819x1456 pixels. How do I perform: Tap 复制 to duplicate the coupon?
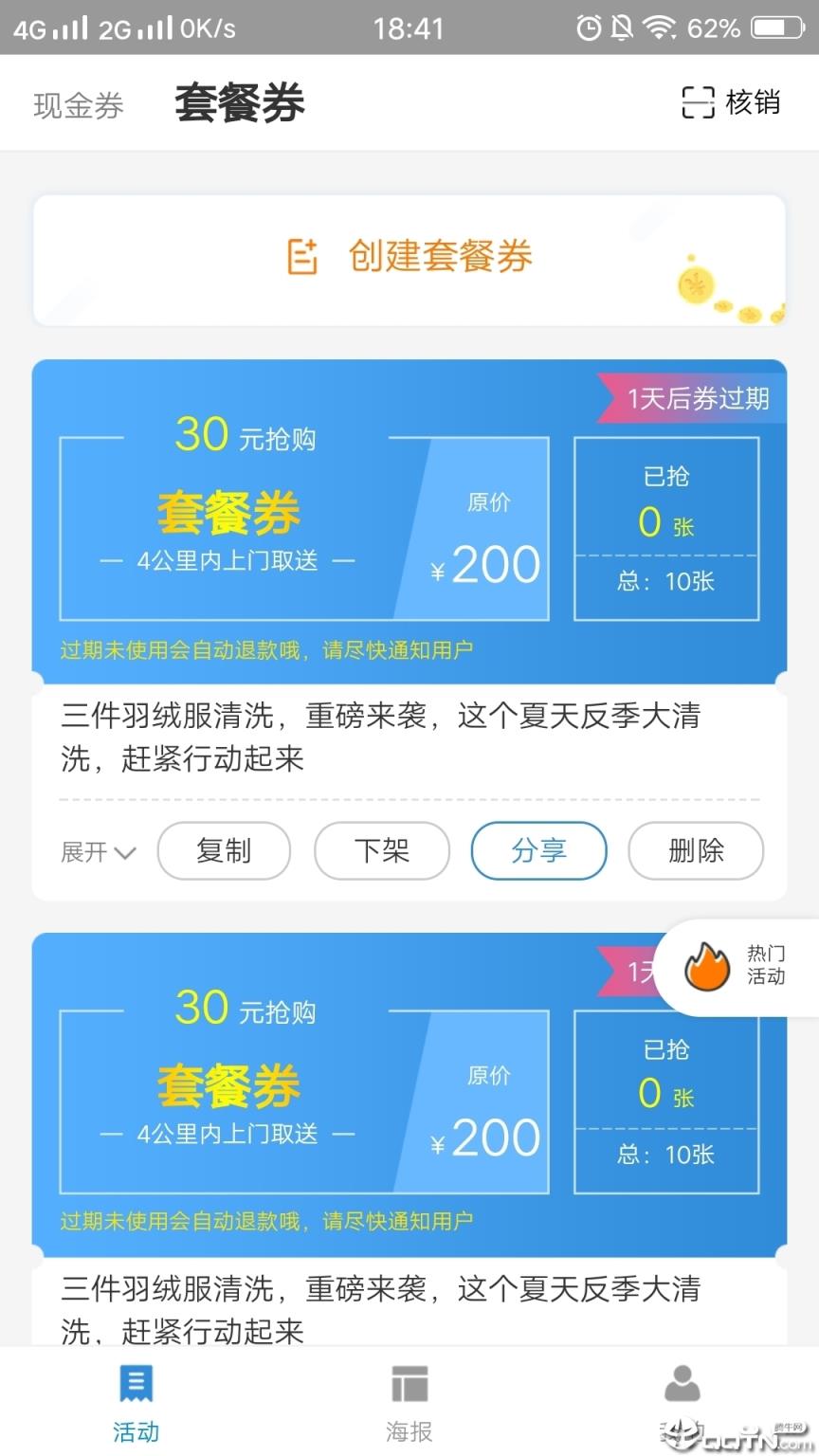tap(224, 851)
